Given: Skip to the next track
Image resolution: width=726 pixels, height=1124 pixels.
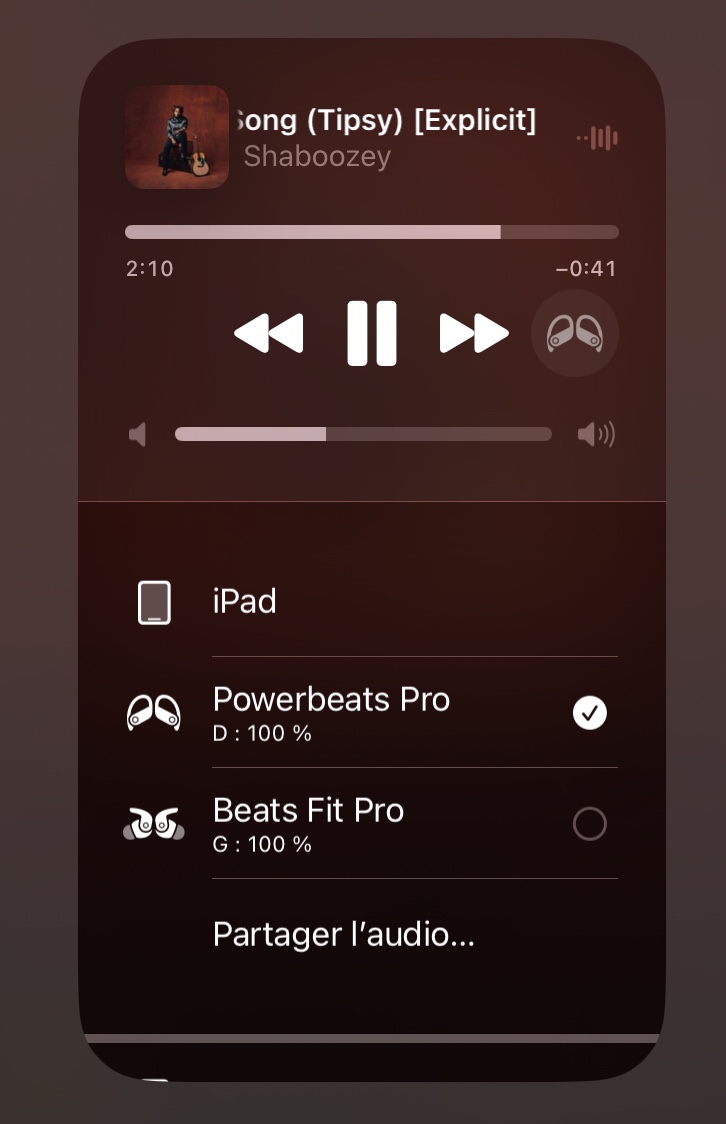Looking at the screenshot, I should [x=474, y=333].
